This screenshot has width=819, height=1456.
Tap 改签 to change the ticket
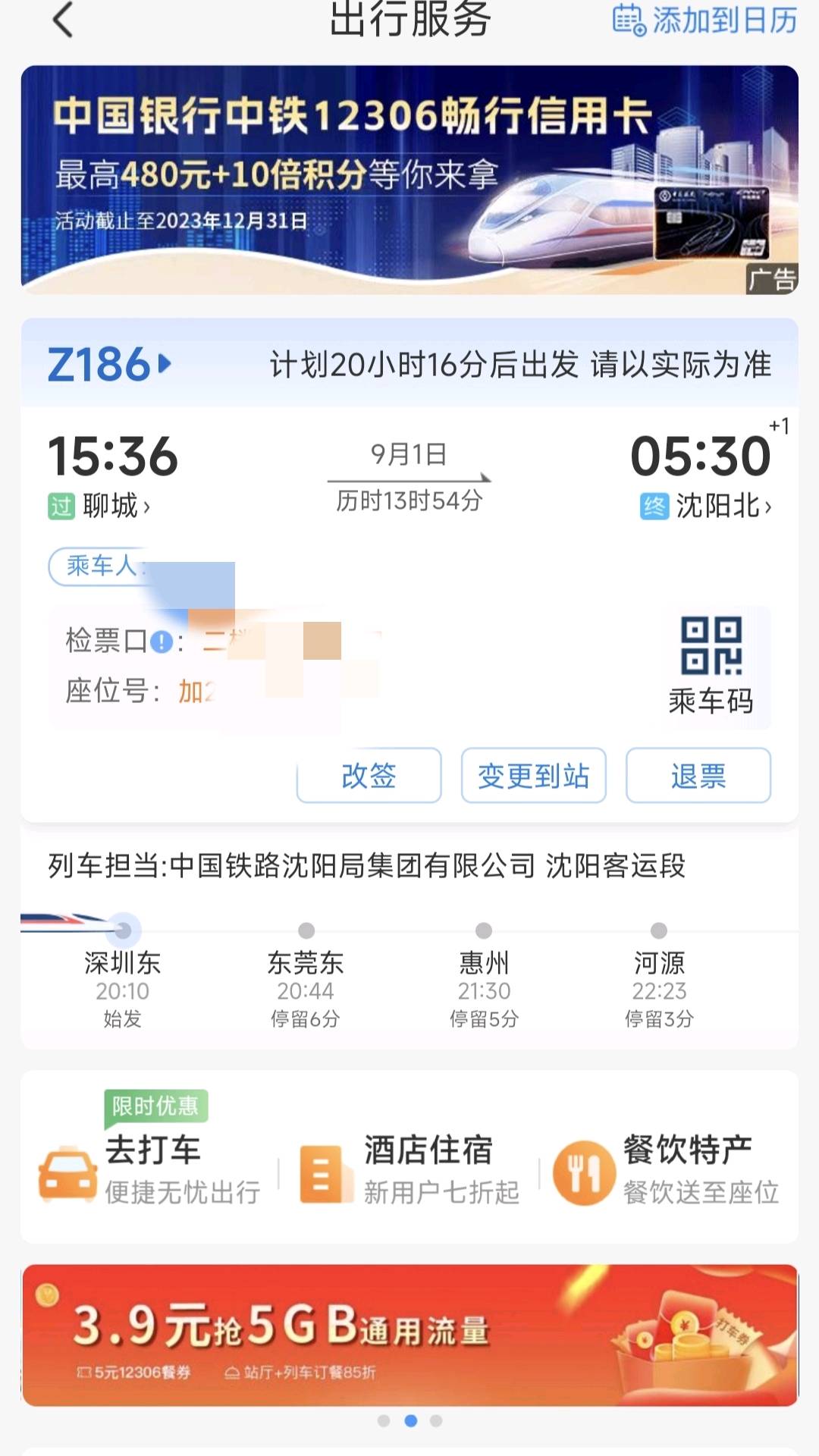point(369,775)
